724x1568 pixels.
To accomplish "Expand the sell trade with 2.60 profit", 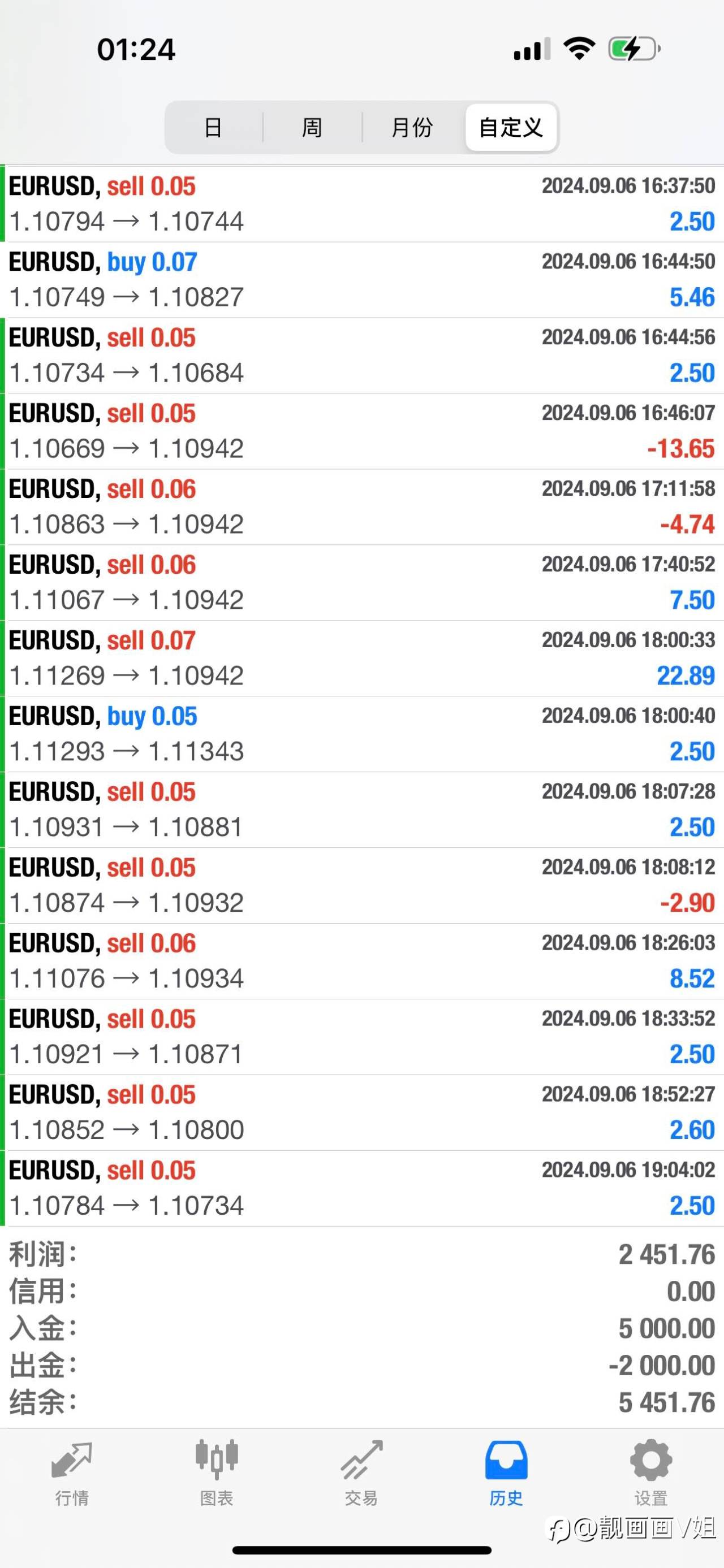I will pos(361,1113).
